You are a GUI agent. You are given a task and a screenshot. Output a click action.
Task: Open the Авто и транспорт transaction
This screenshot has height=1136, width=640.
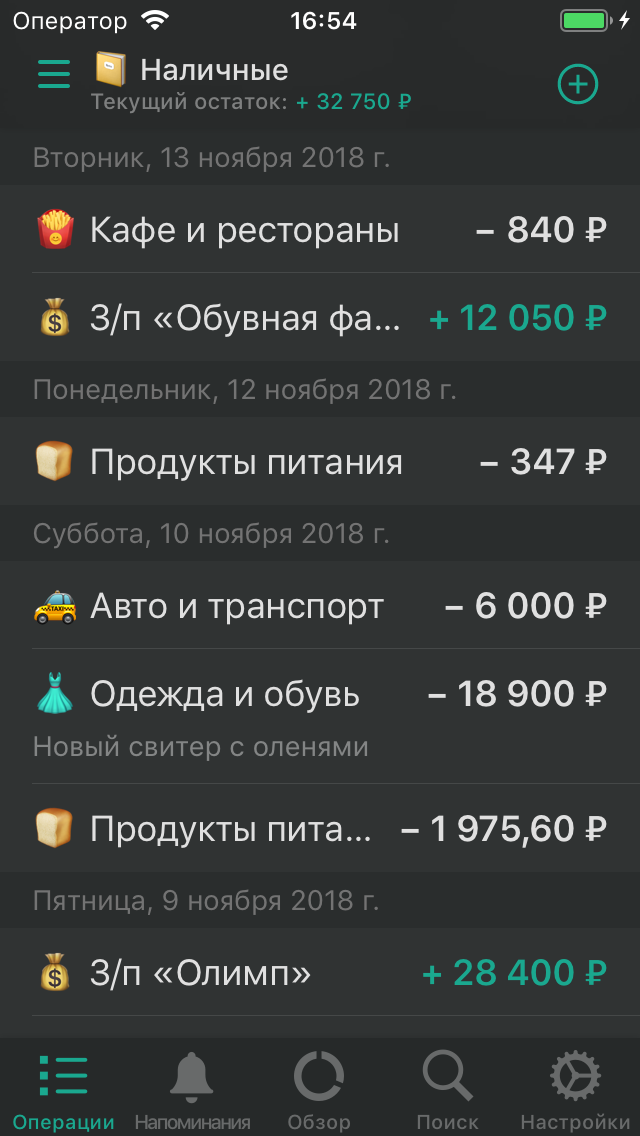pos(320,606)
